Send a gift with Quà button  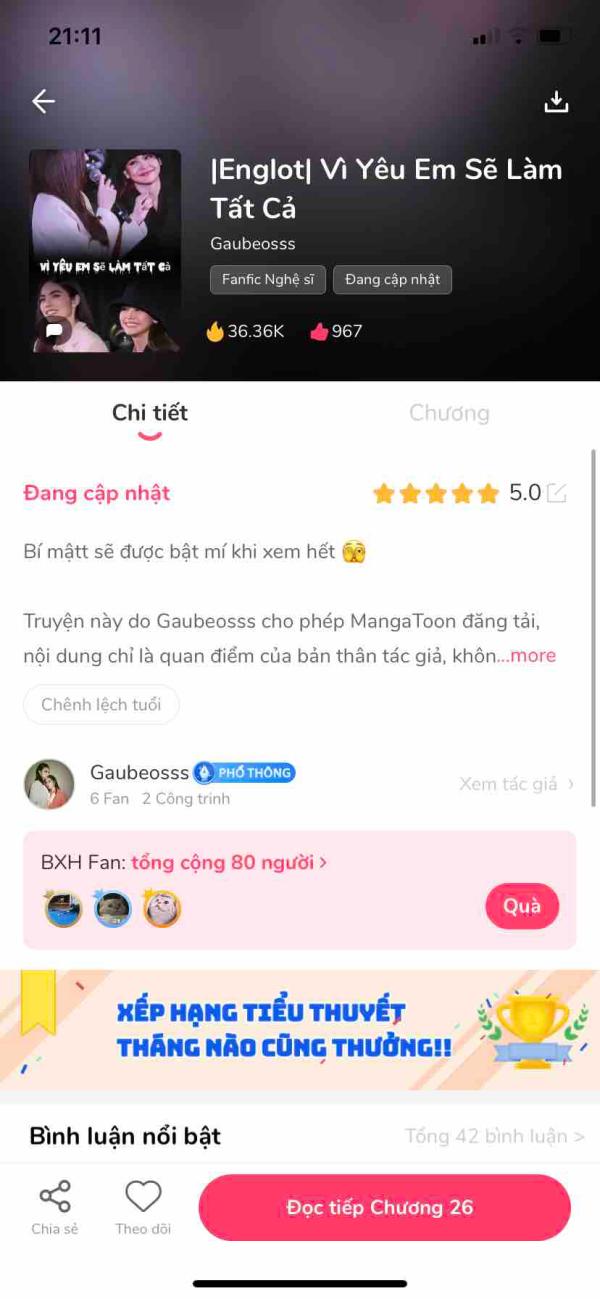[x=521, y=906]
